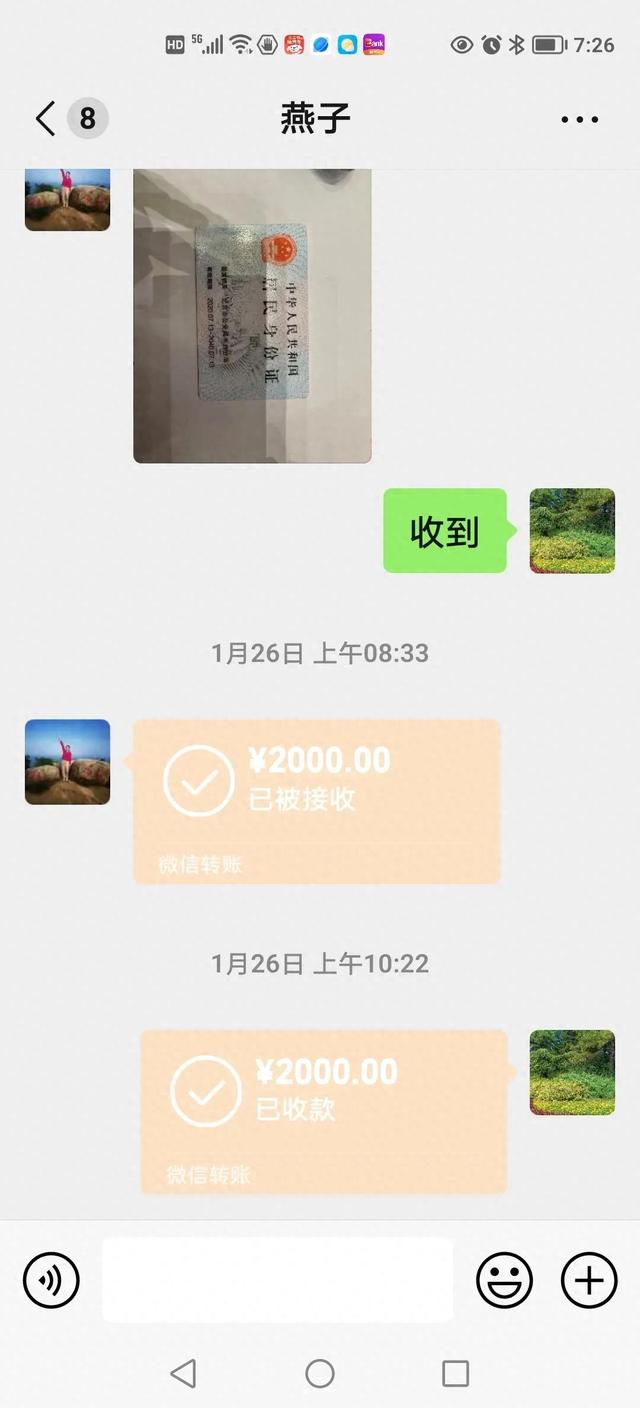This screenshot has width=640, height=1408.
Task: Focus the message text field
Action: click(x=278, y=1280)
